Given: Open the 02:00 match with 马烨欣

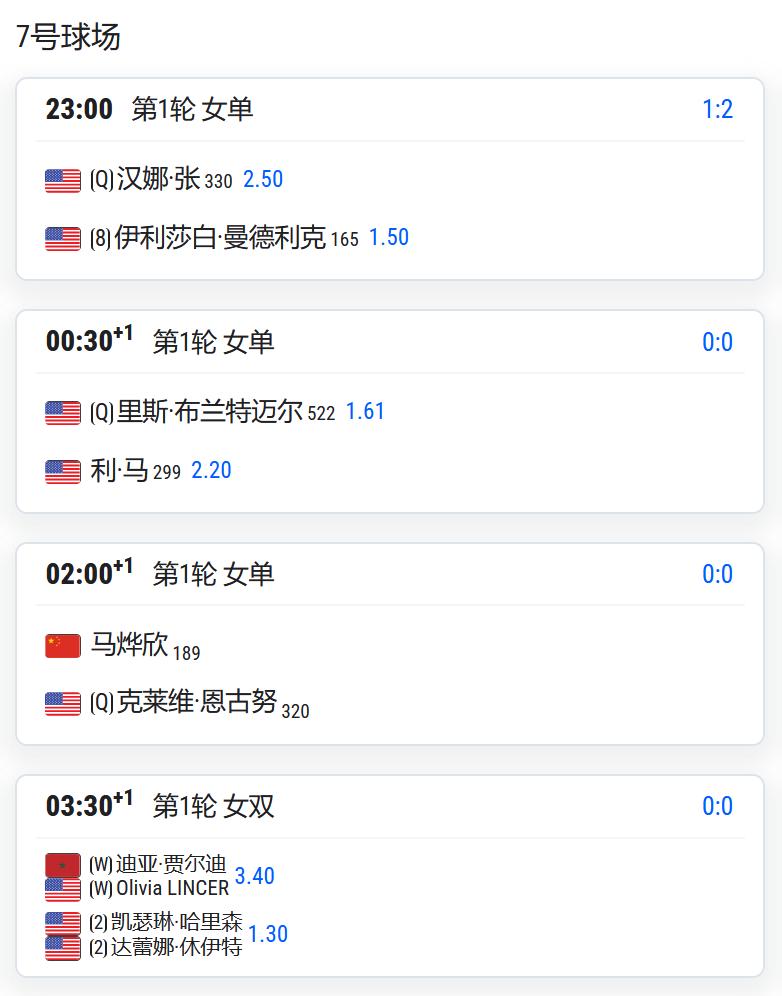Looking at the screenshot, I should (389, 643).
